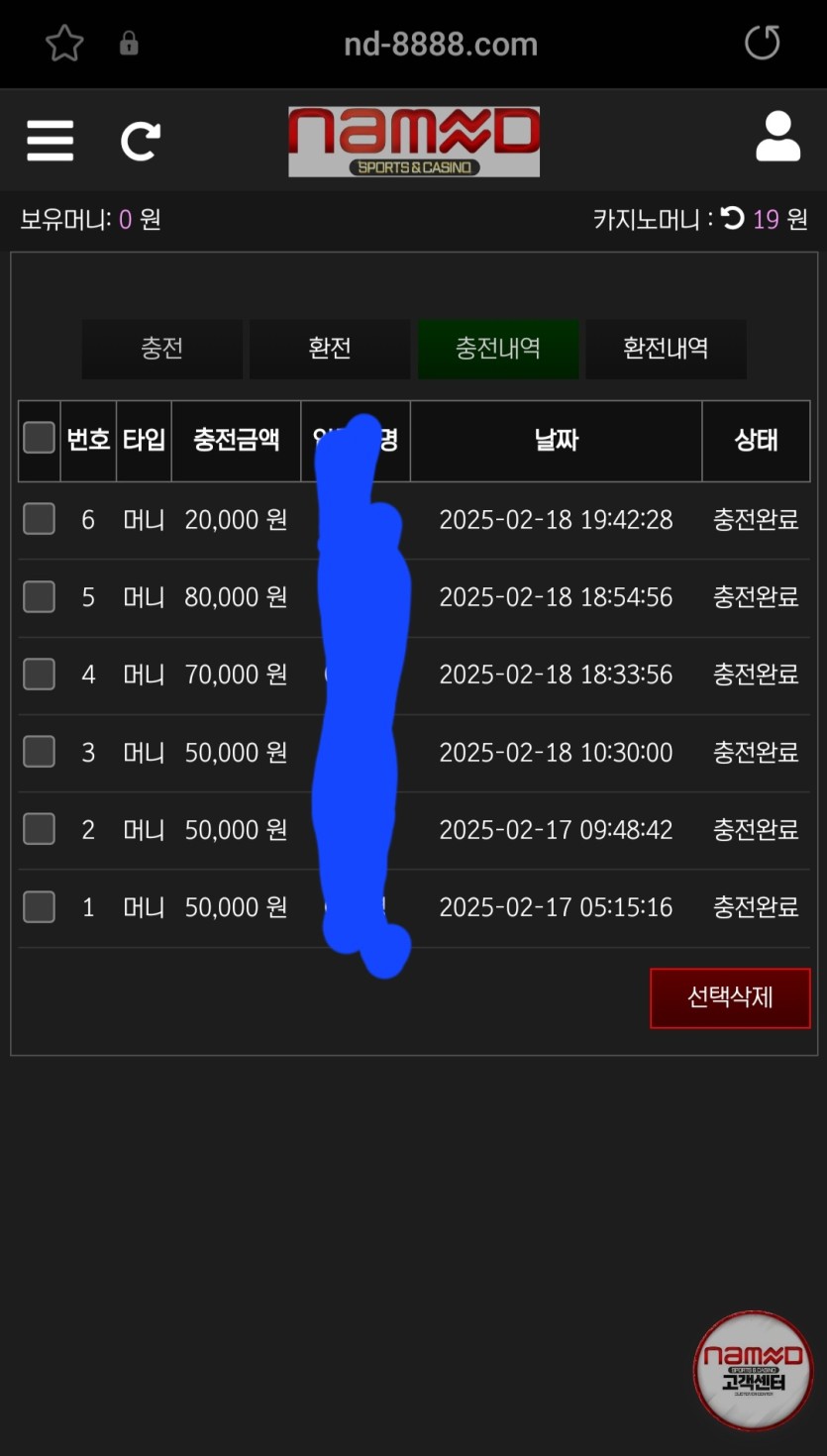
Task: Open the 환전내역 tab
Action: [x=666, y=349]
